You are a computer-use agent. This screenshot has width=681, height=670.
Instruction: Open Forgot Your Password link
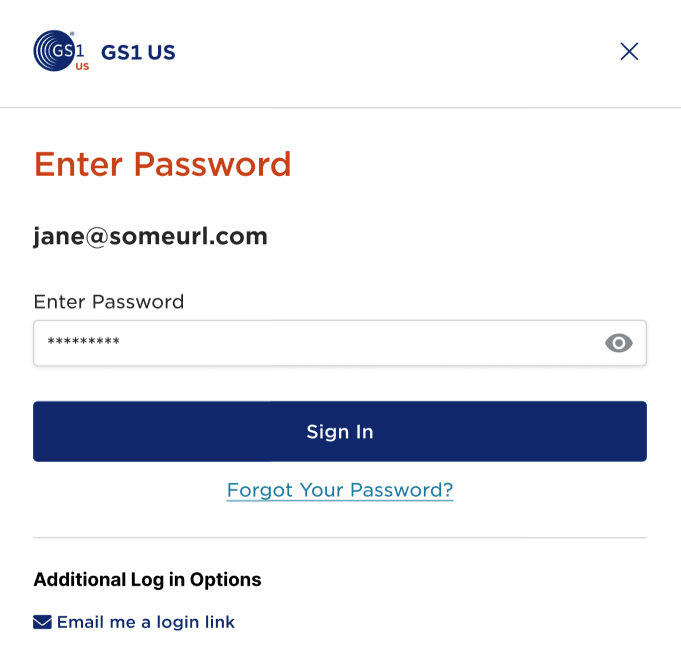(x=340, y=490)
